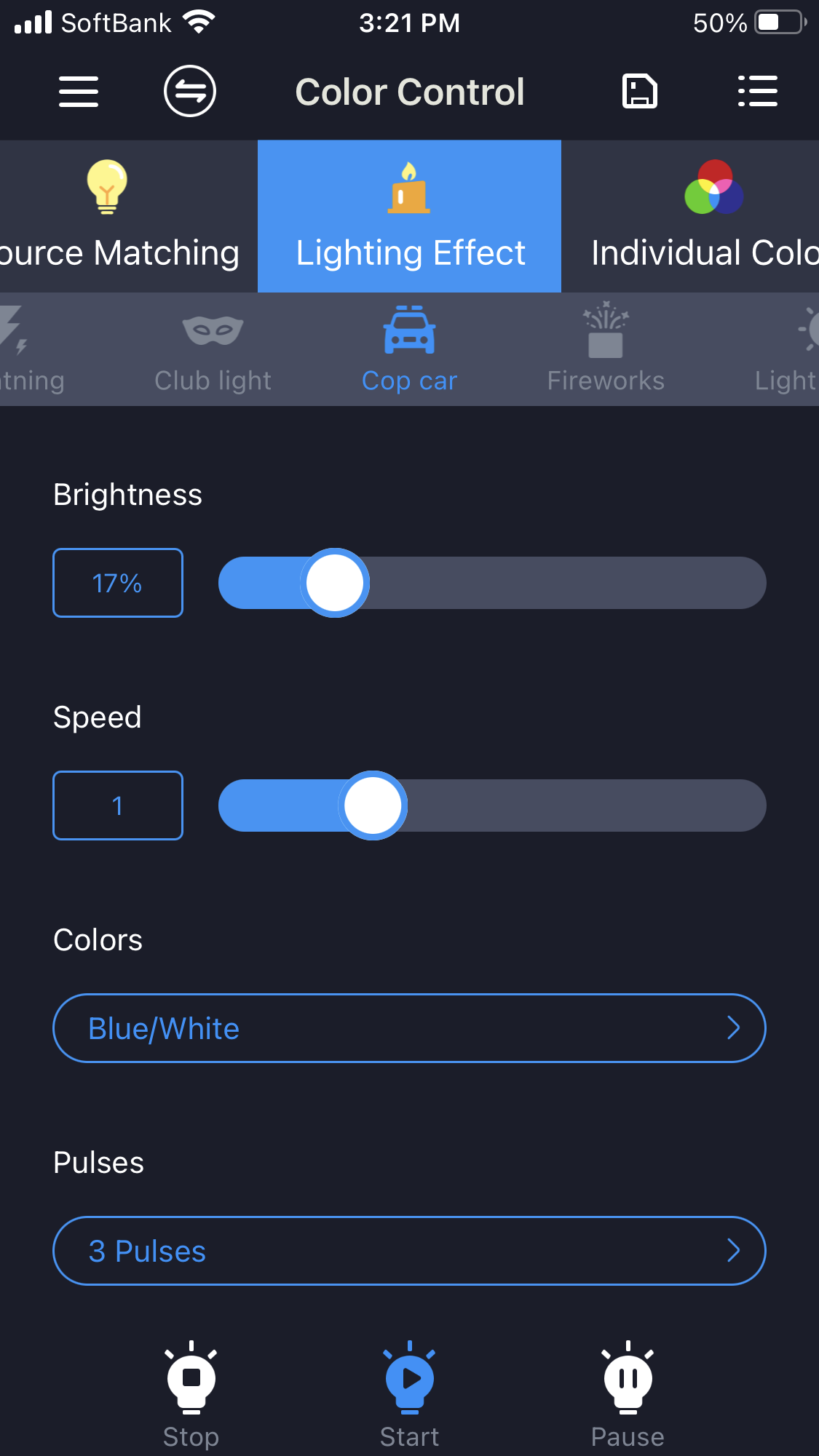Screen dimensions: 819x1456
Task: Open the 3 Pulses picker
Action: point(409,1251)
